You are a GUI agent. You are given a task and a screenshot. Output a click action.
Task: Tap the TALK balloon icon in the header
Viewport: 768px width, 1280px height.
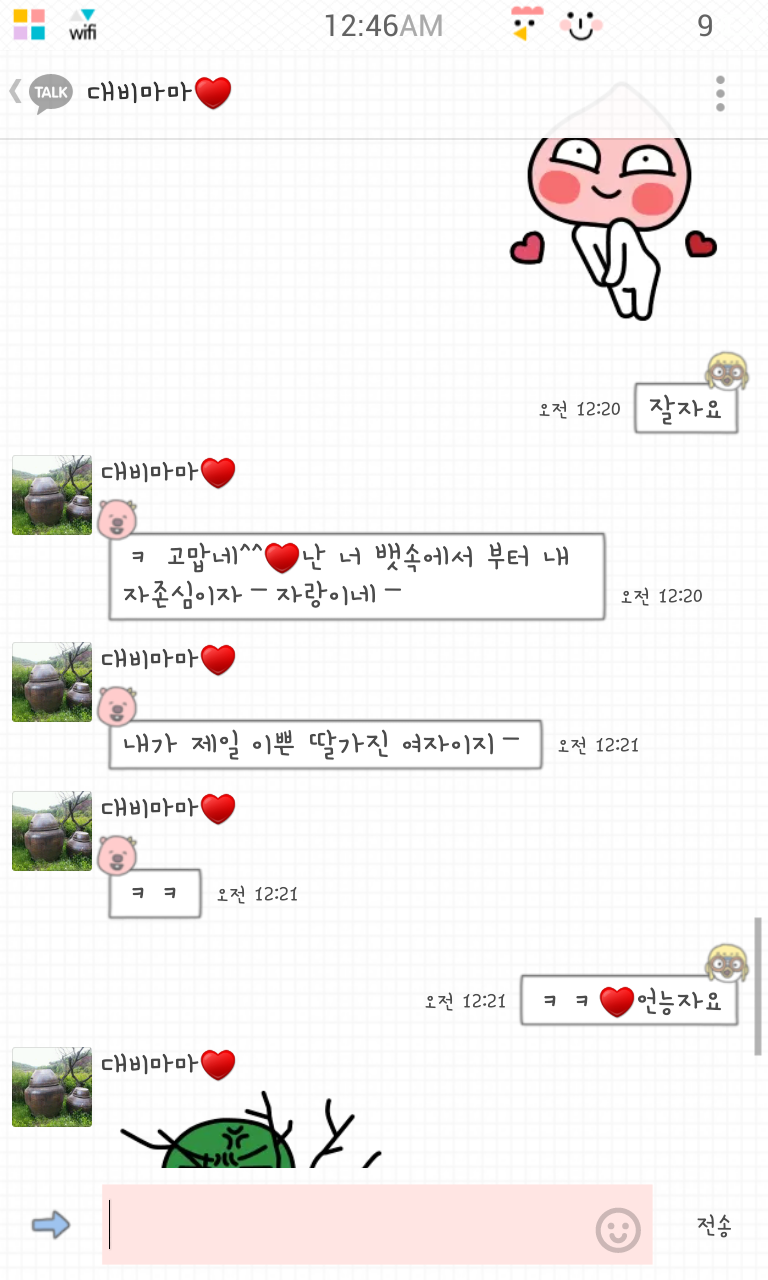coord(50,92)
